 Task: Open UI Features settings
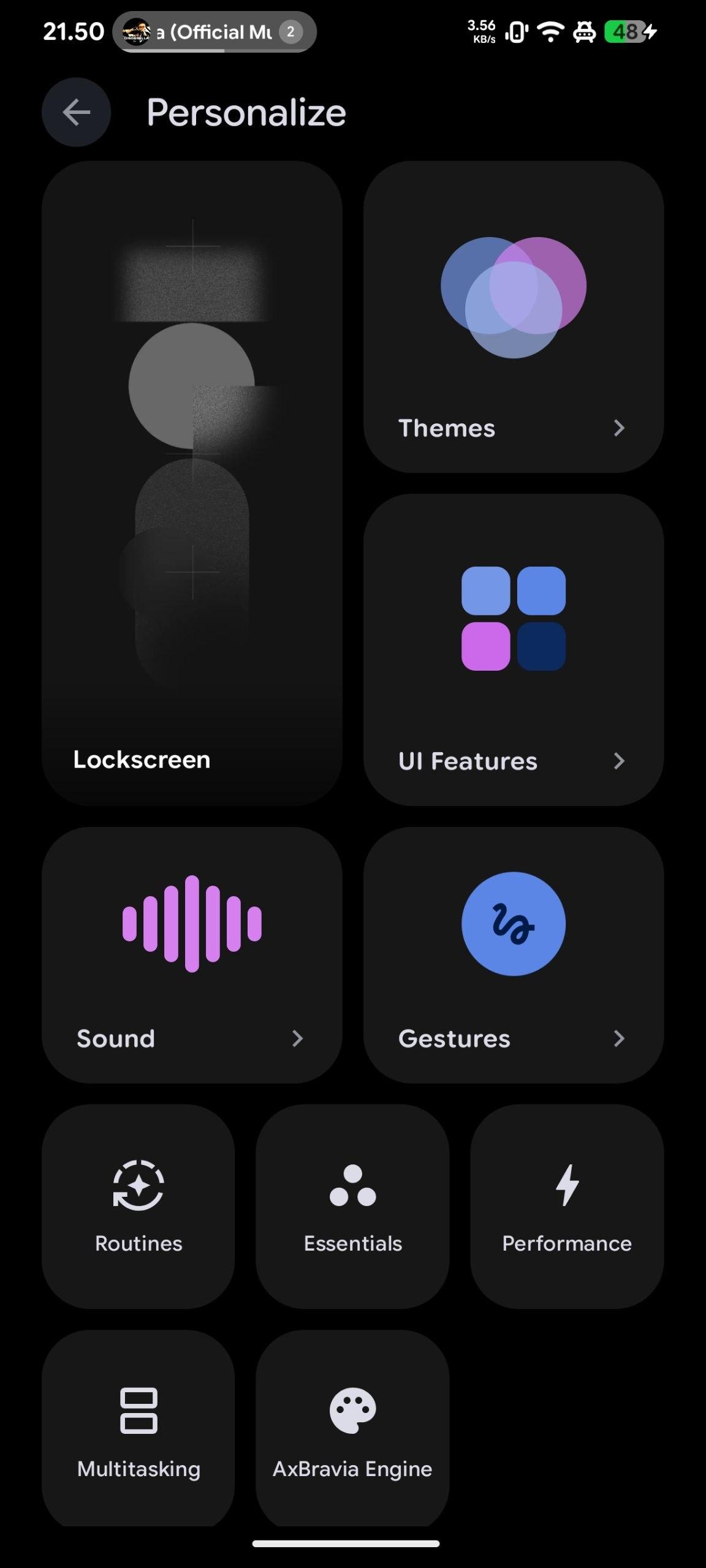coord(513,649)
